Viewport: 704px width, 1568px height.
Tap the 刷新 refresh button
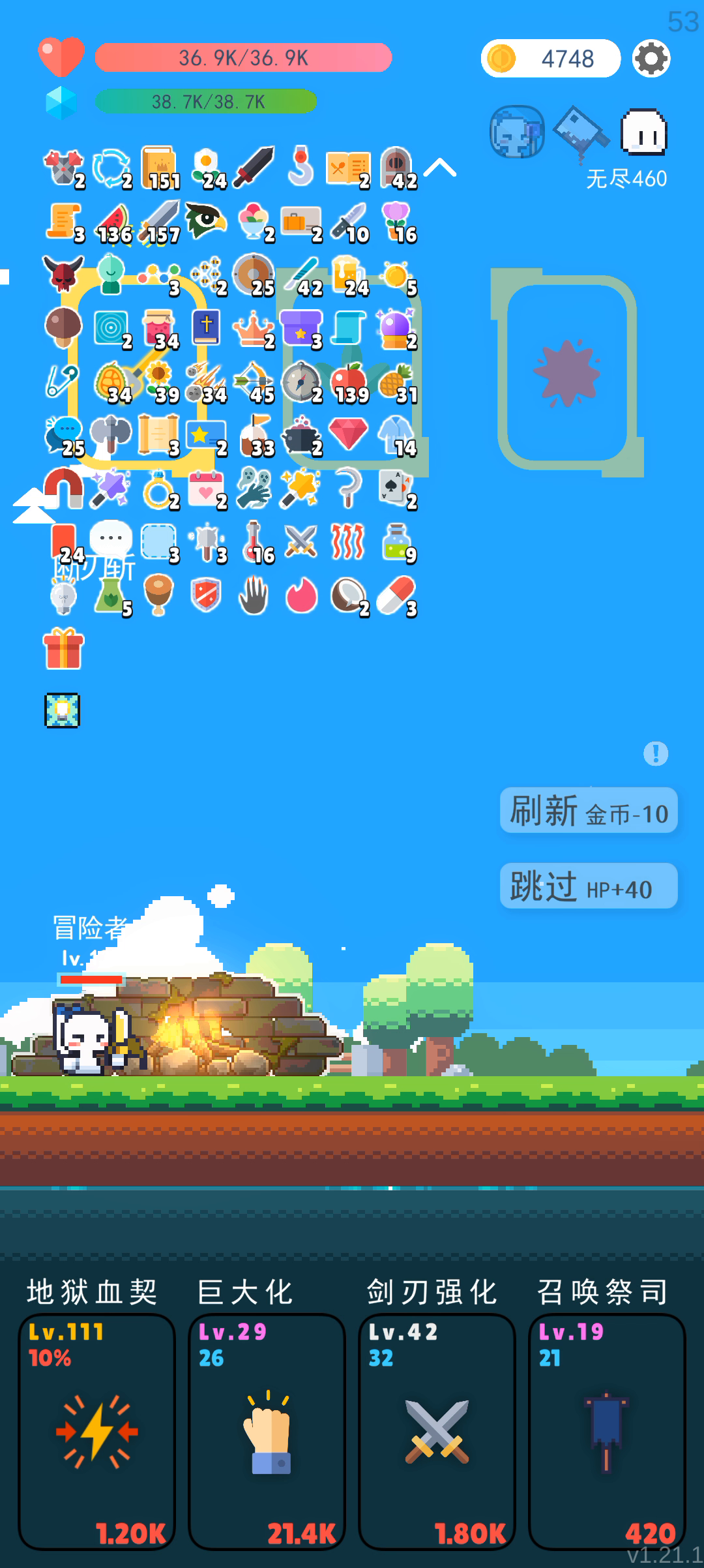tap(589, 811)
